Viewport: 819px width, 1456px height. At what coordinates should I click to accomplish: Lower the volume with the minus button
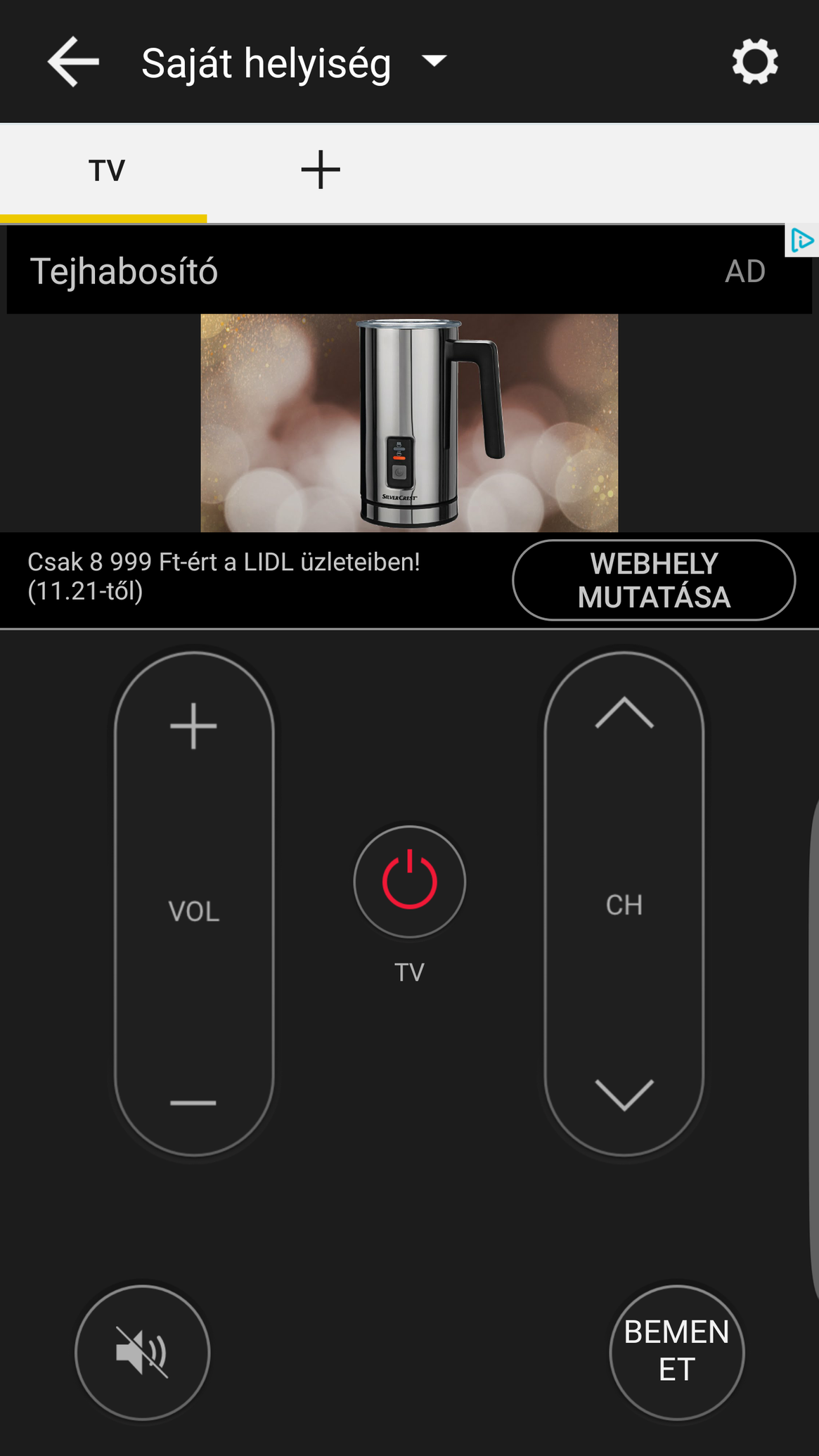pos(193,1102)
